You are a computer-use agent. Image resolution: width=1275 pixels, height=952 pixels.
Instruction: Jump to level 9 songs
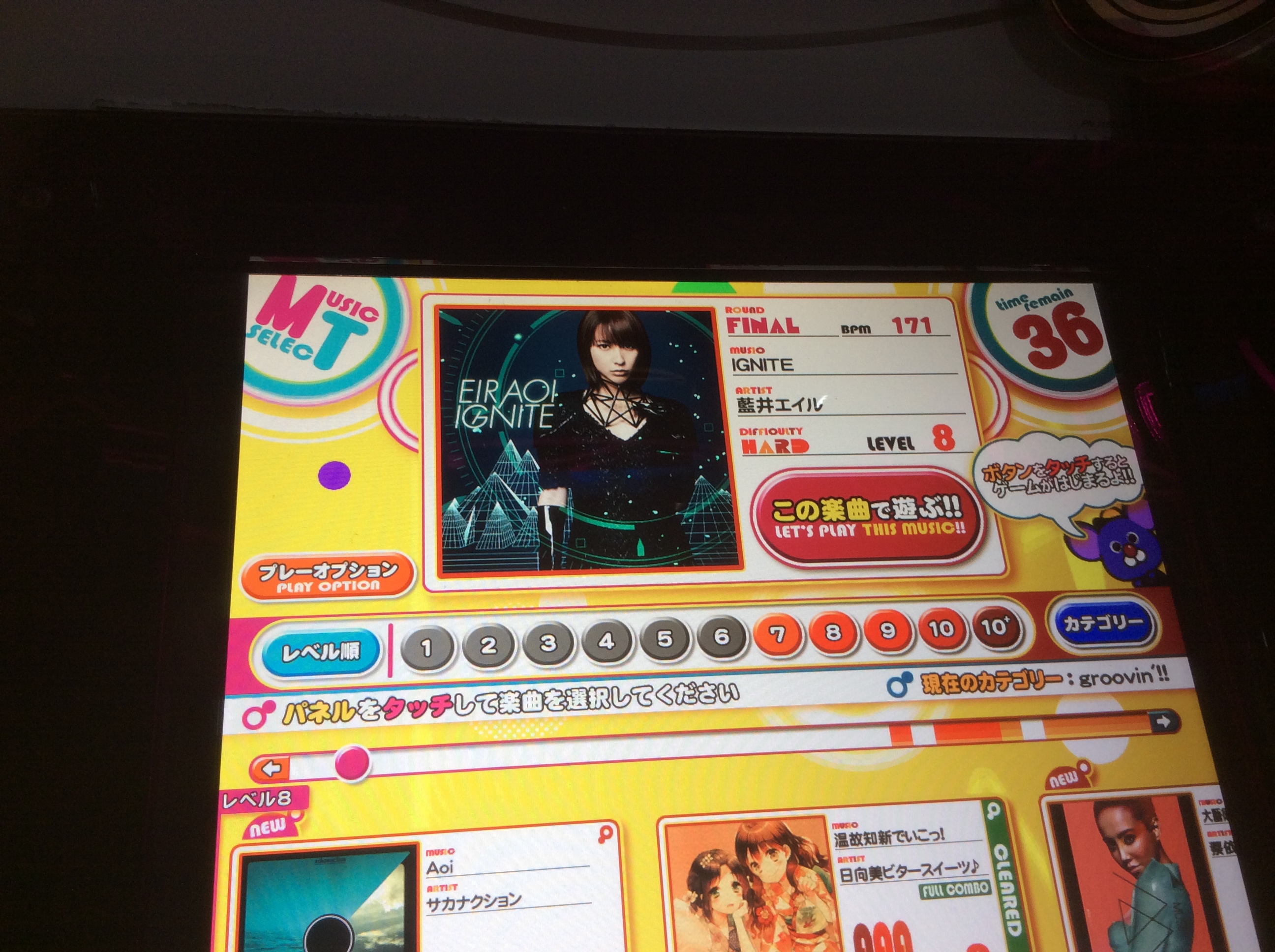[888, 630]
